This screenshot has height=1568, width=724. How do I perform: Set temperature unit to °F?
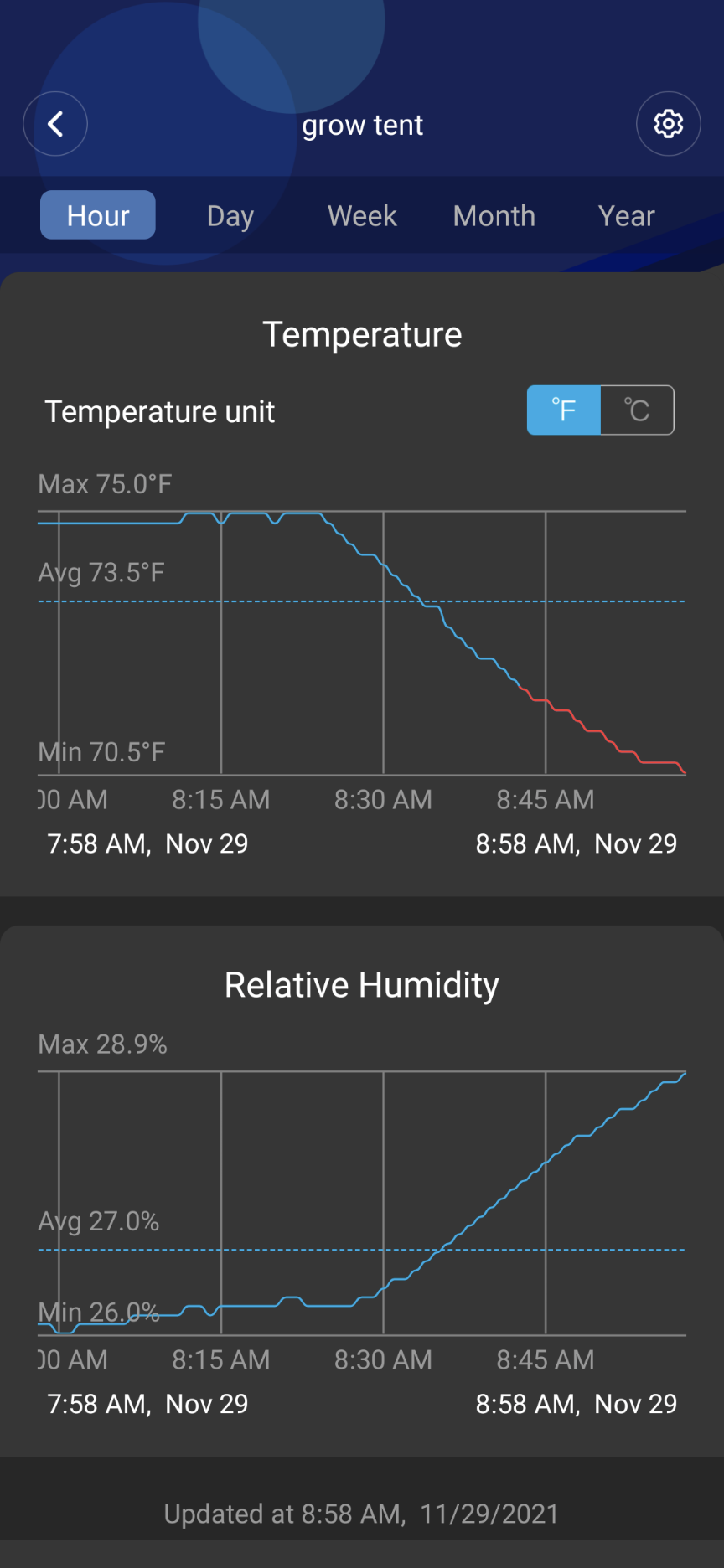pyautogui.click(x=564, y=410)
